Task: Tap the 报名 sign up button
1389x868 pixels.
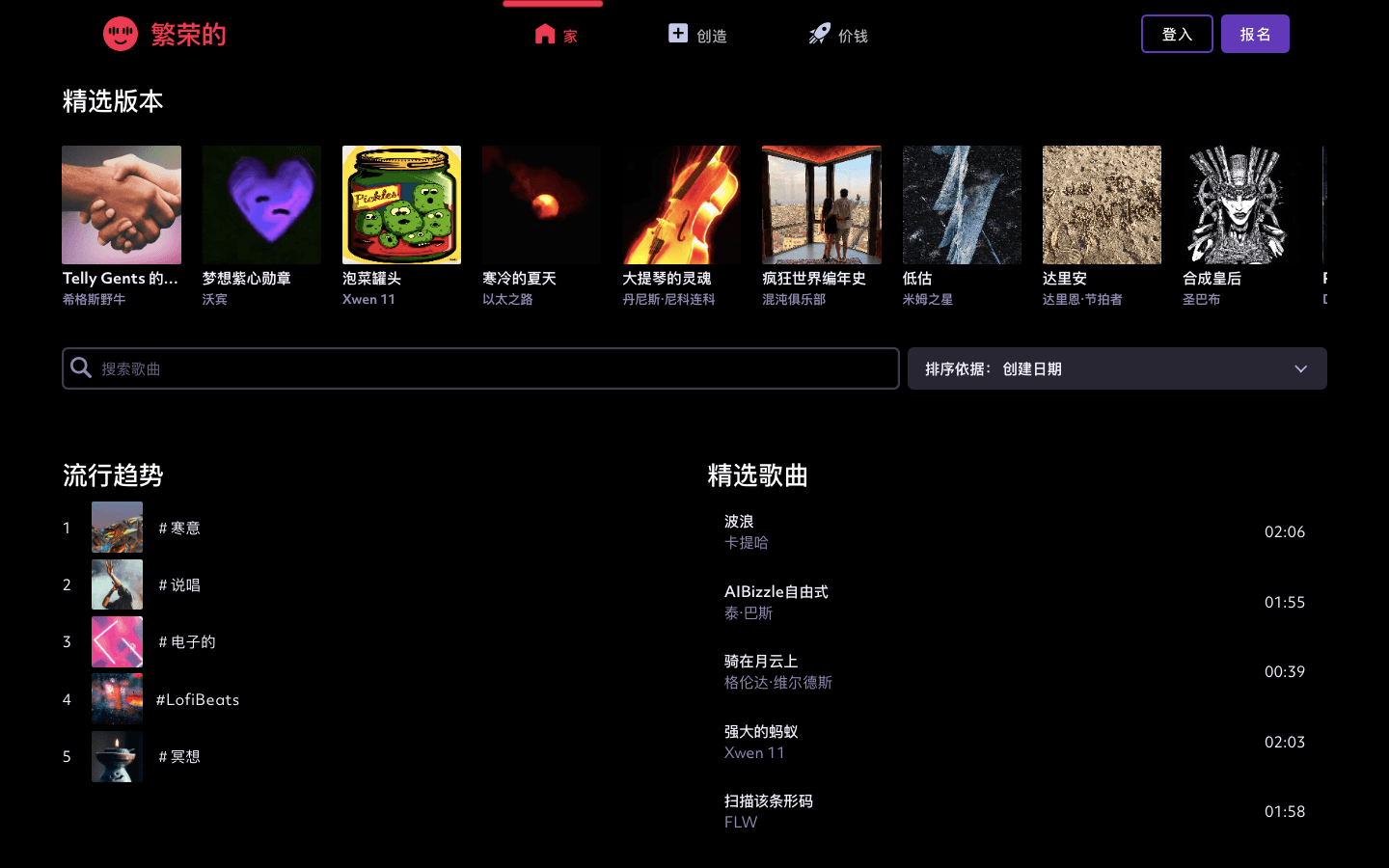Action: pyautogui.click(x=1254, y=34)
